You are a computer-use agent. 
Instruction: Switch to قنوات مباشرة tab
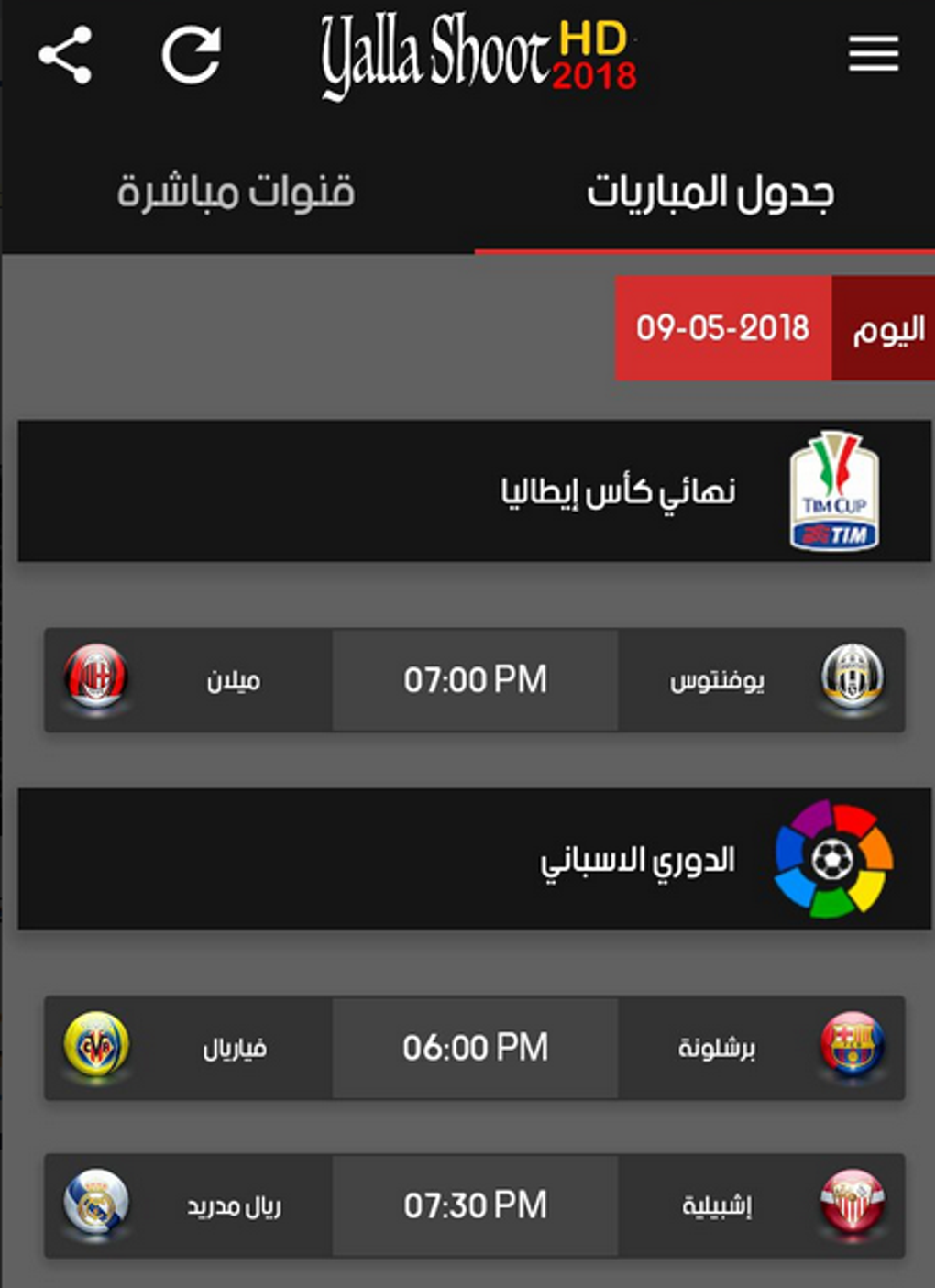tap(236, 193)
